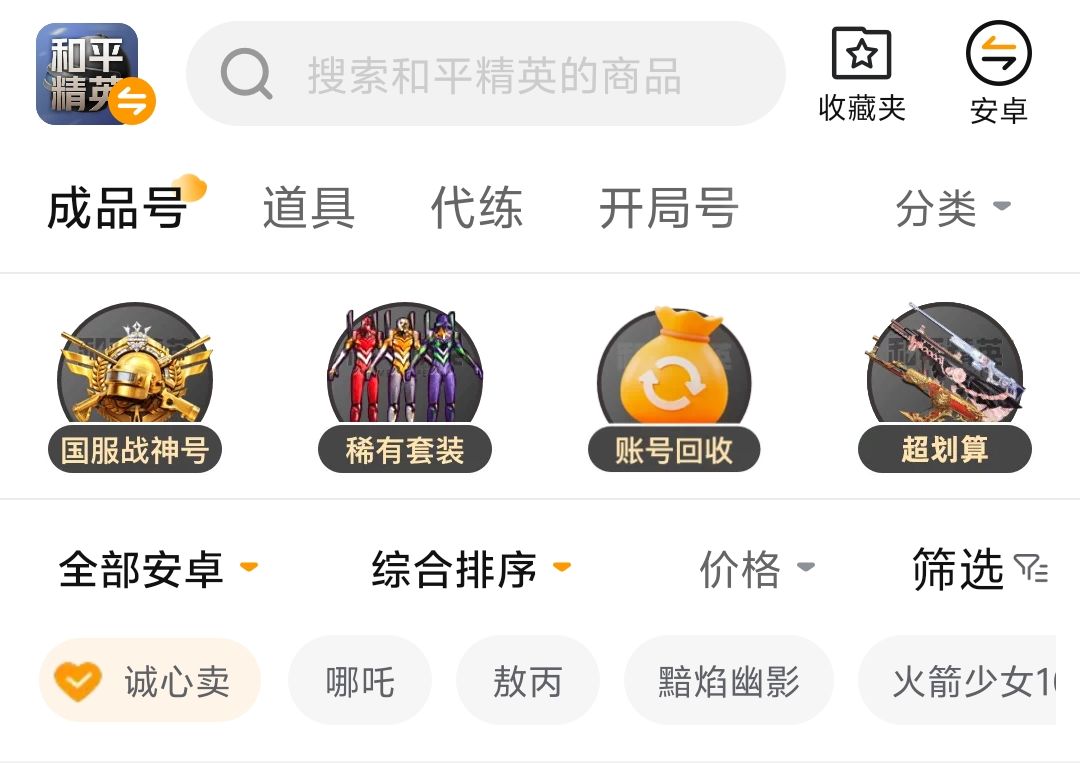Filter by the 哪吒 chip
This screenshot has width=1080, height=763.
click(x=360, y=682)
